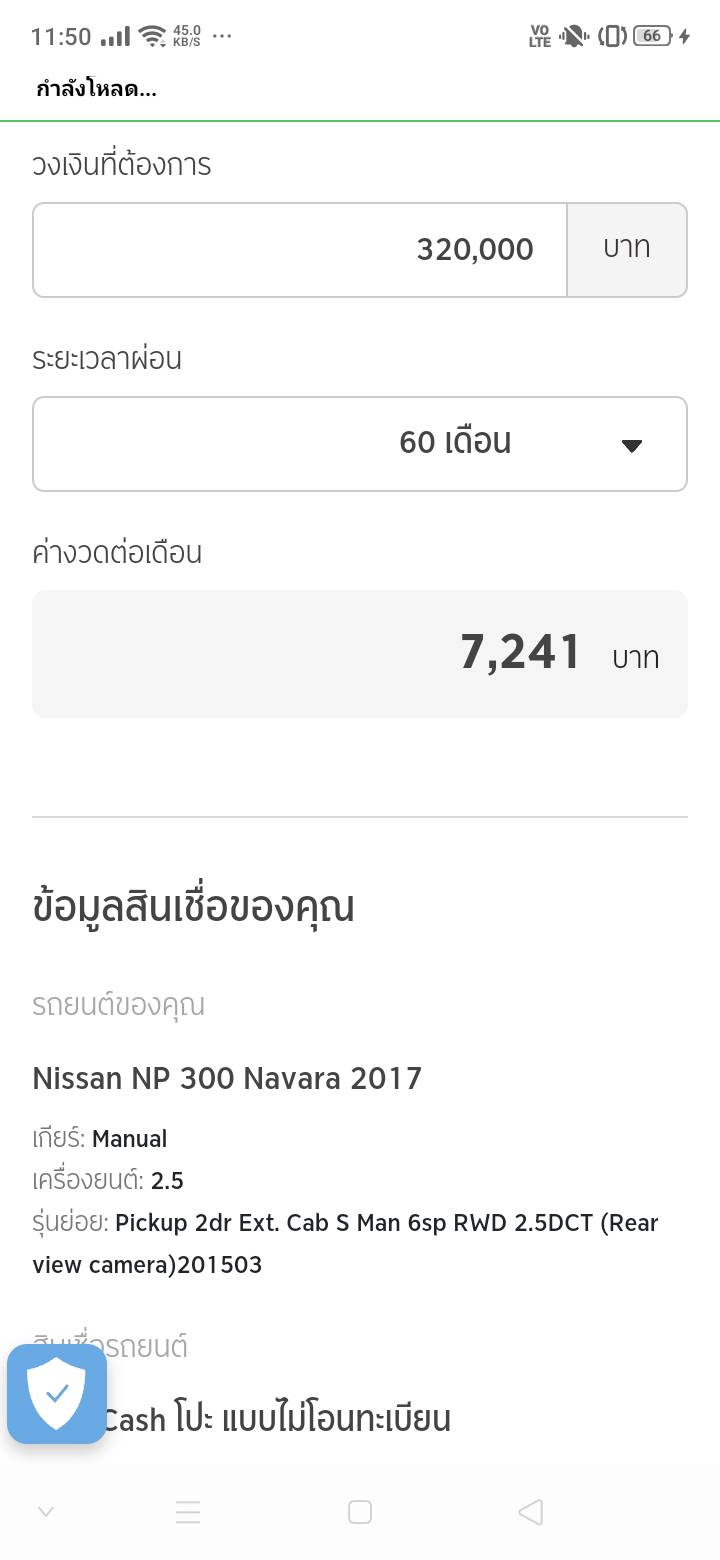Screen dimensions: 720x1560
Task: Tap the blue shield security badge
Action: [x=57, y=1393]
